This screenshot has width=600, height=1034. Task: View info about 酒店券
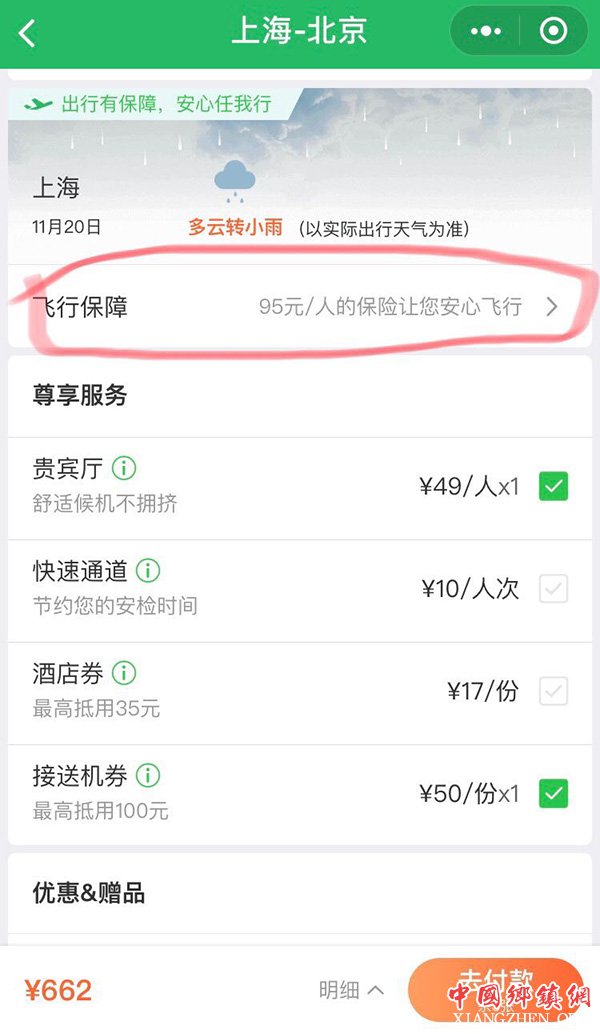point(124,672)
